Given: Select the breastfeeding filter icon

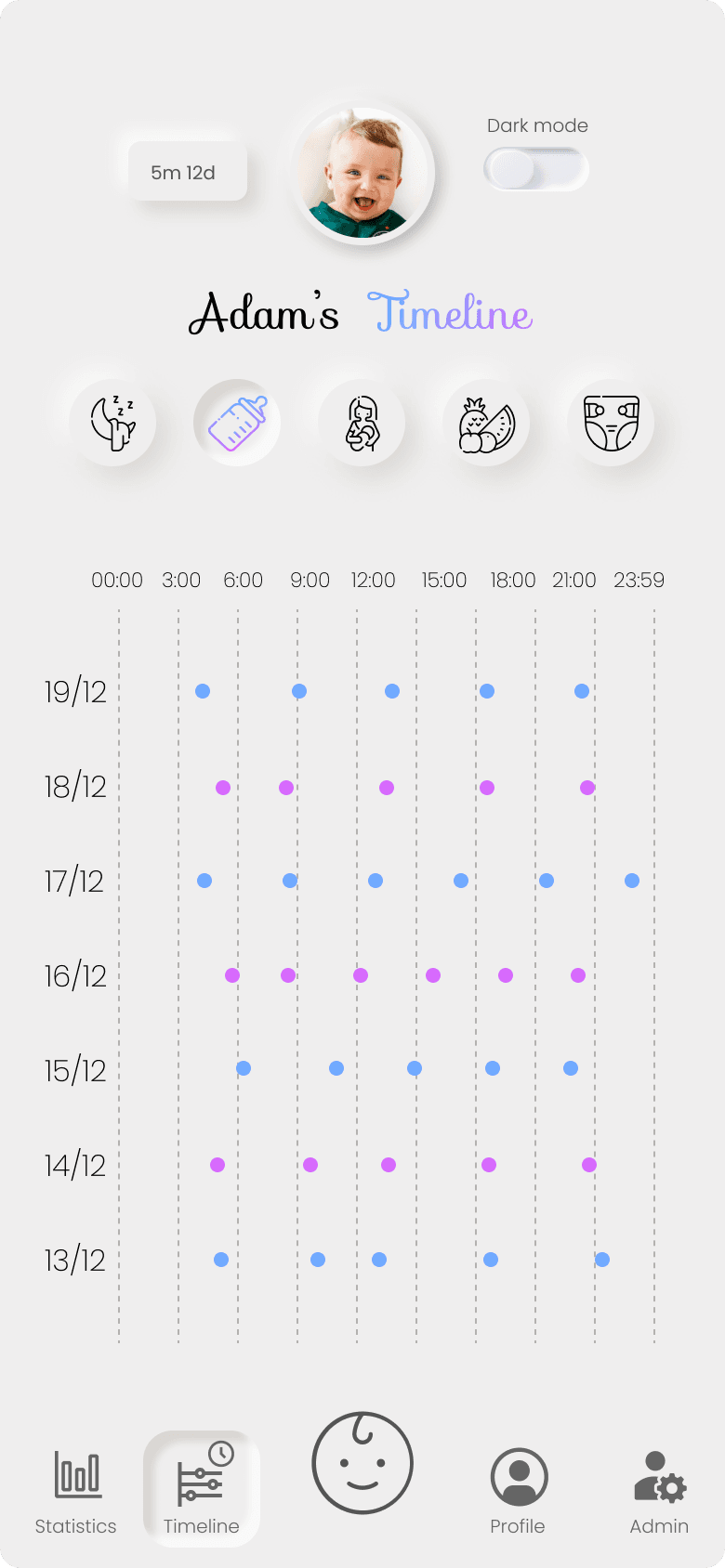Looking at the screenshot, I should 362,423.
